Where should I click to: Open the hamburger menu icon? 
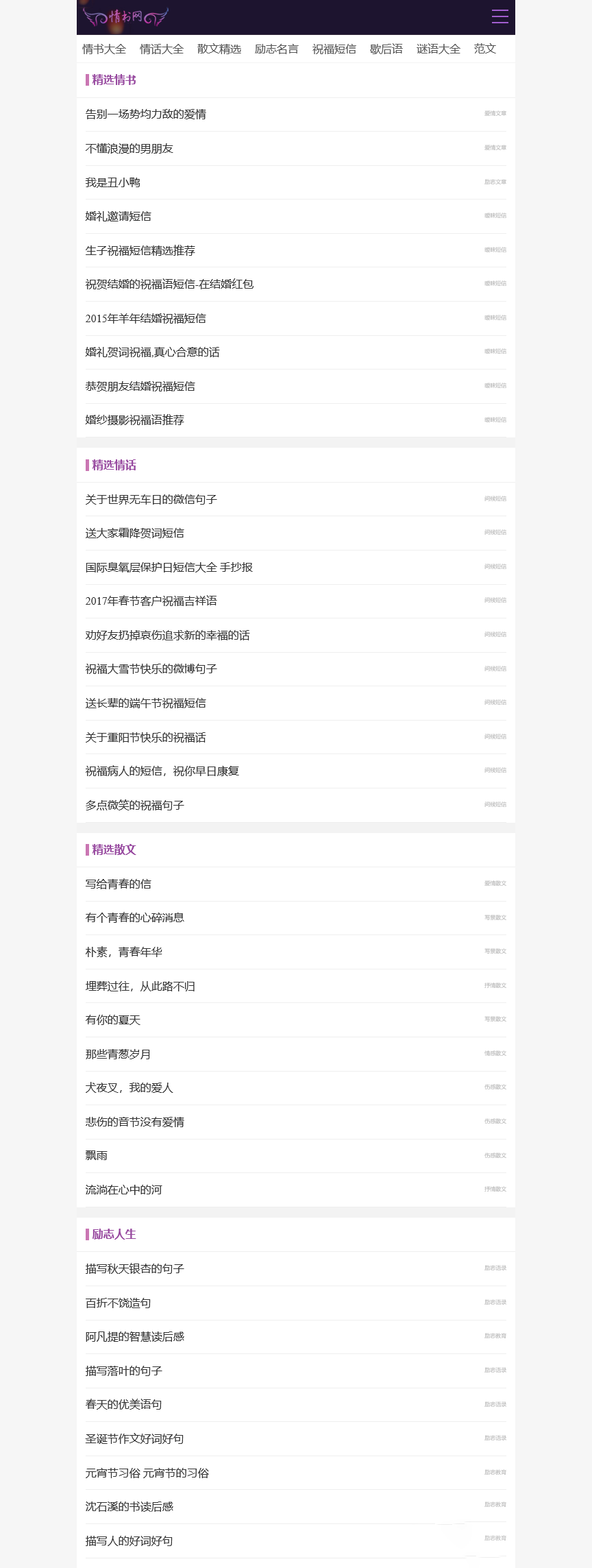pos(500,16)
